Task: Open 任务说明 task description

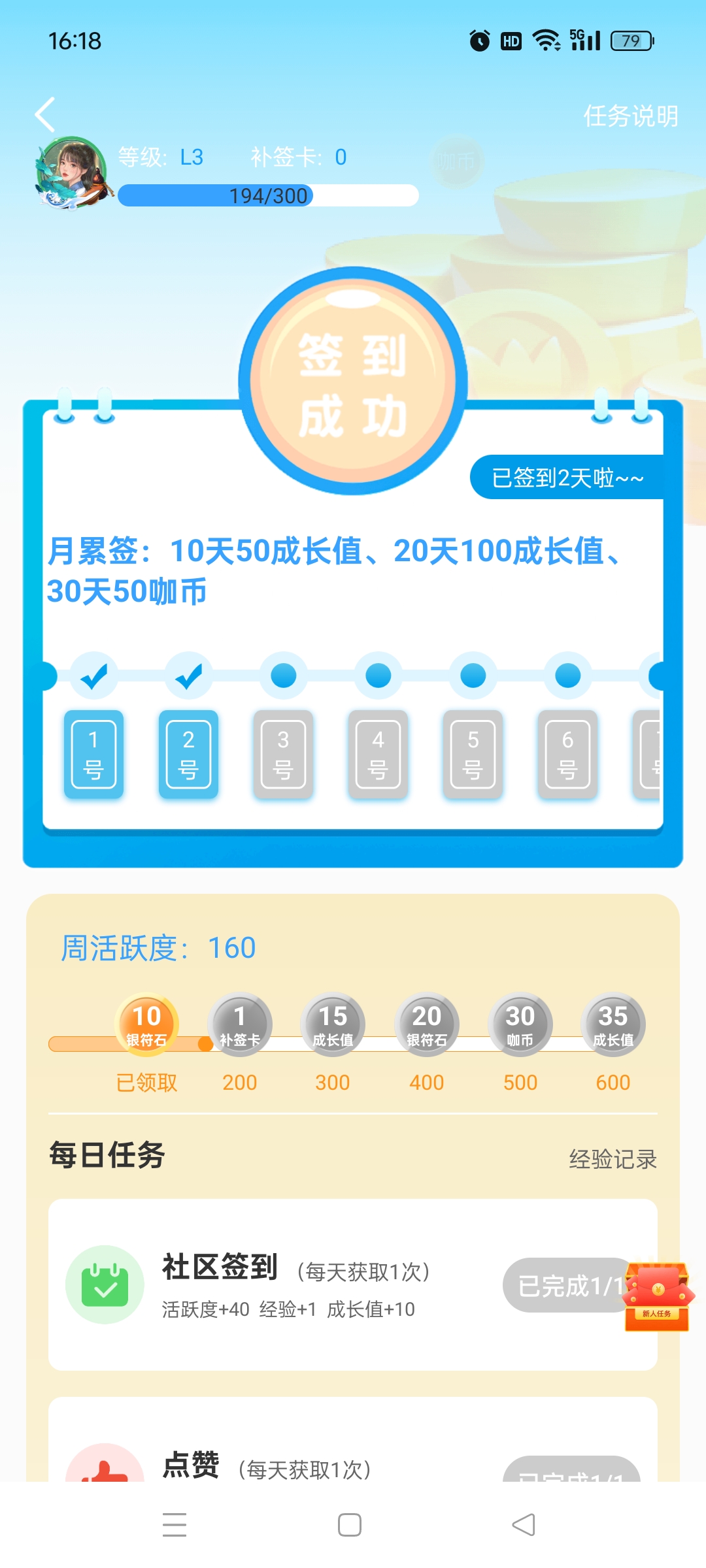Action: pyautogui.click(x=630, y=116)
